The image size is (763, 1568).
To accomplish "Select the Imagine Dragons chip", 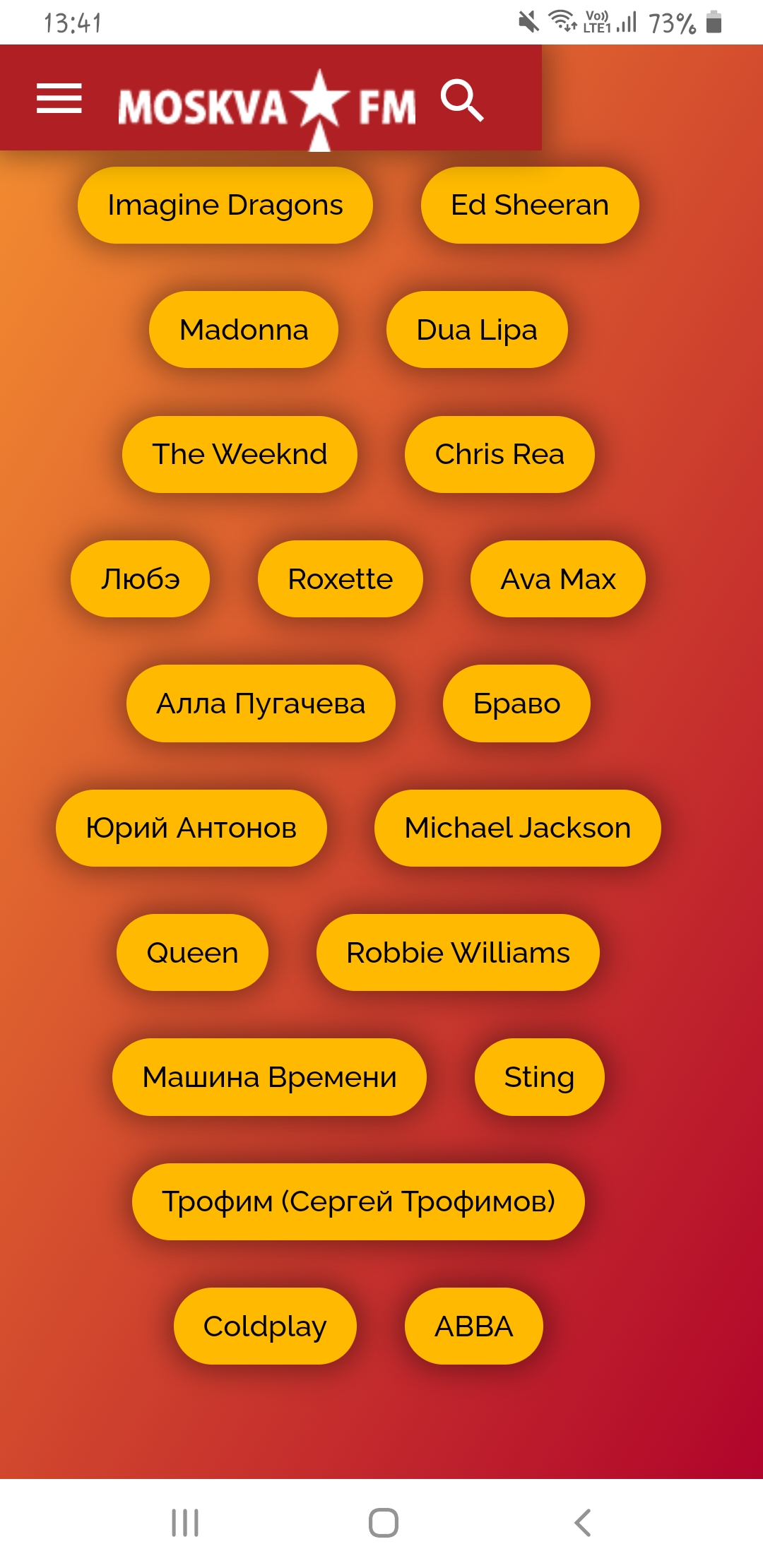I will point(225,206).
